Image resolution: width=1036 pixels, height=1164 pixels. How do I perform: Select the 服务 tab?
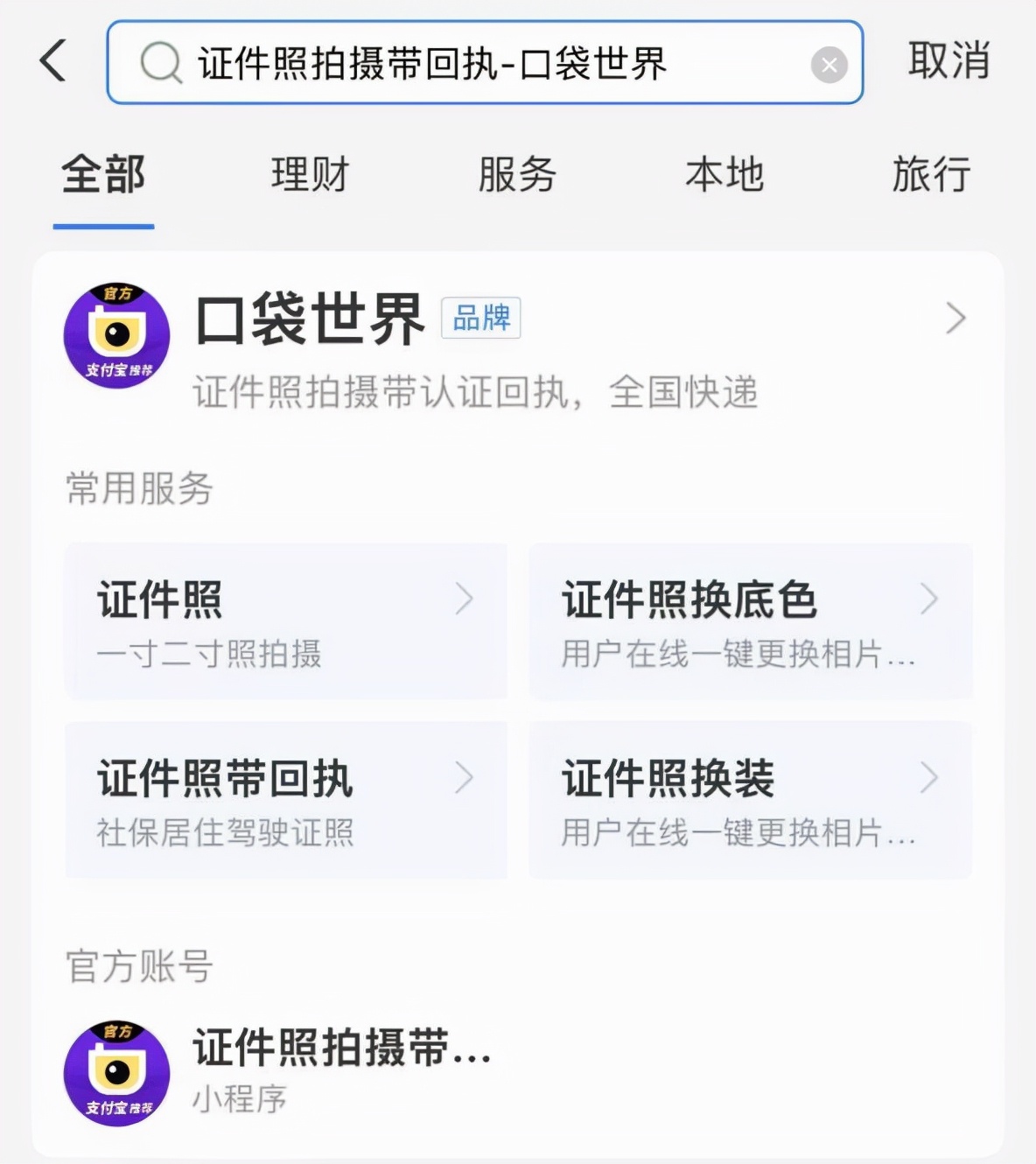click(515, 175)
